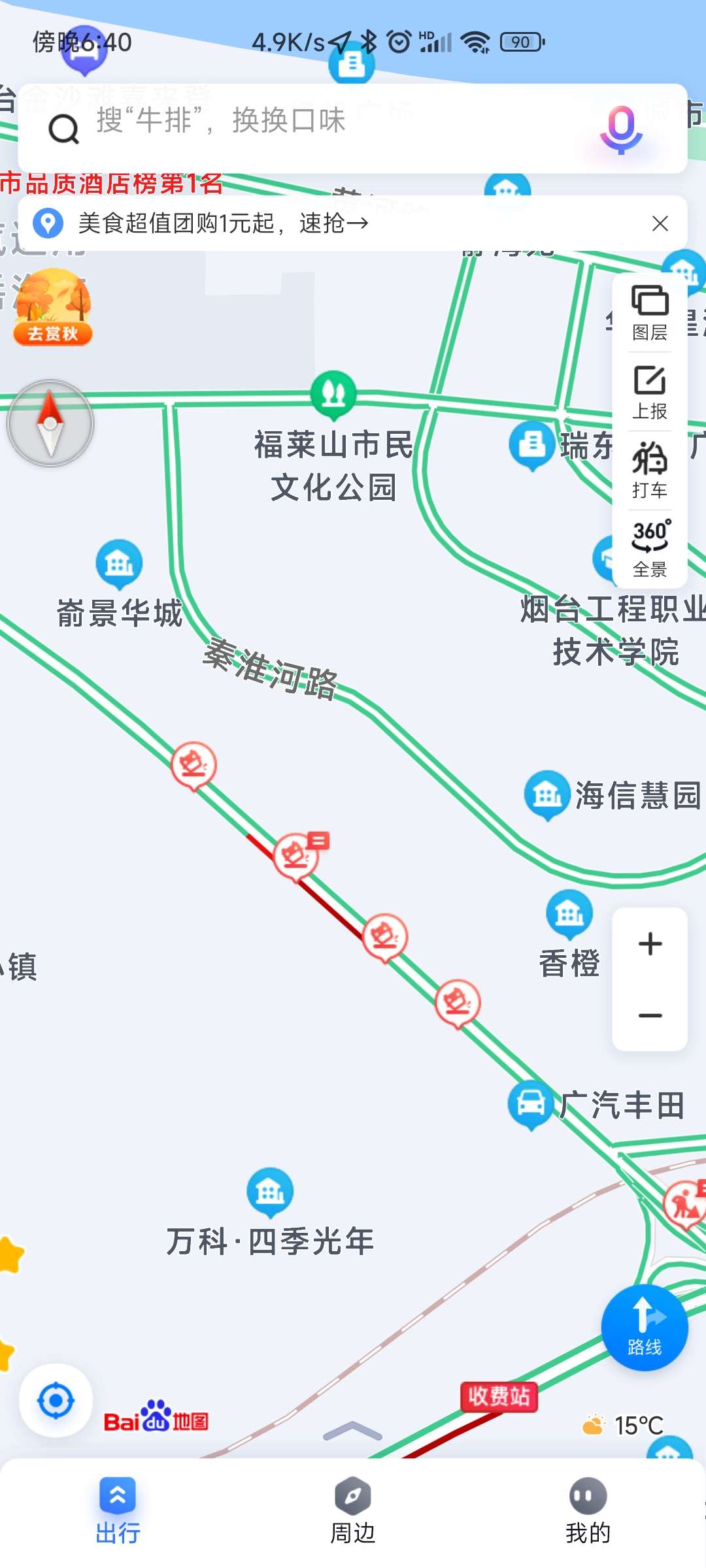The image size is (706, 1568).
Task: Switch to the 周边 nearby tab
Action: [x=352, y=1511]
